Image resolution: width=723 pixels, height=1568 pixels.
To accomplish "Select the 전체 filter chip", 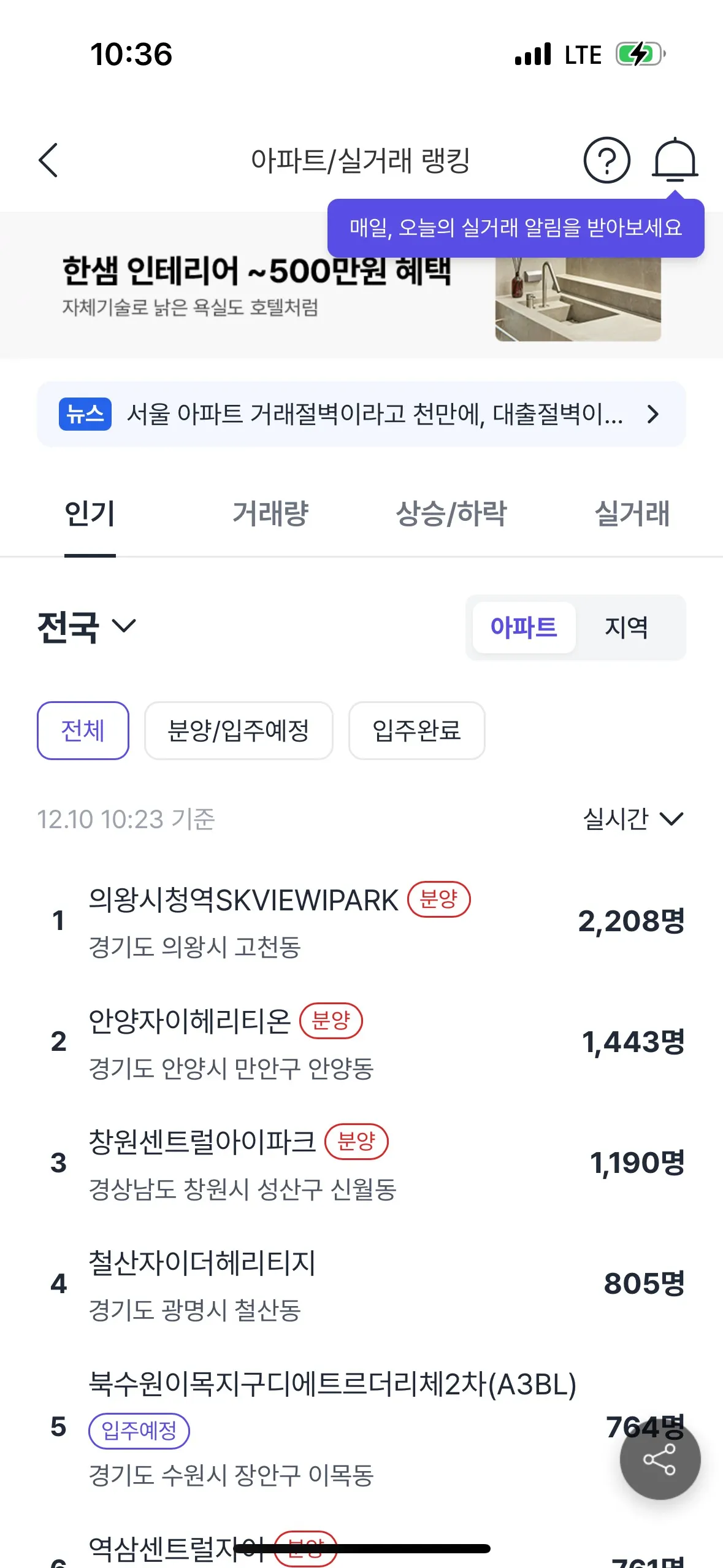I will [x=83, y=731].
